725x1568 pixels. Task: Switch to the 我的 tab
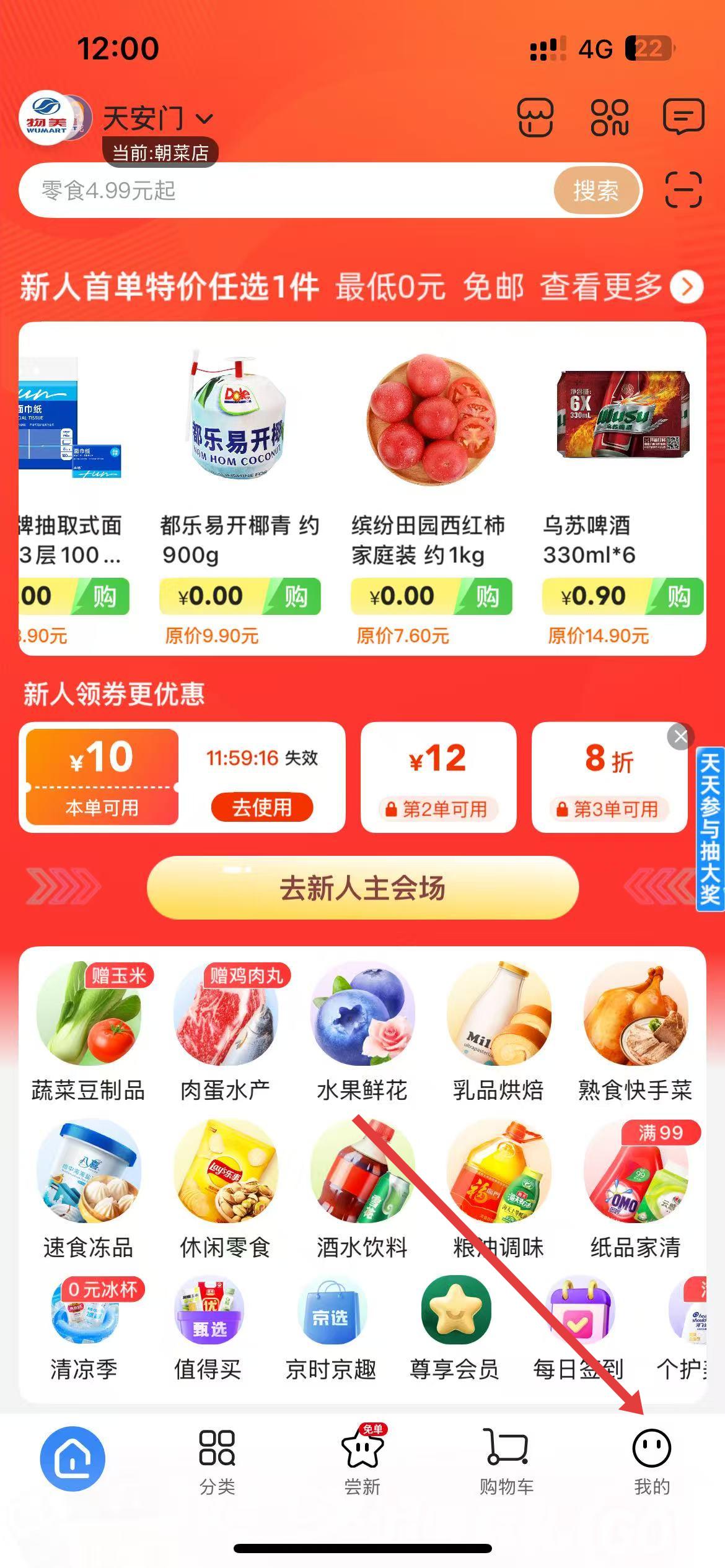point(651,1461)
